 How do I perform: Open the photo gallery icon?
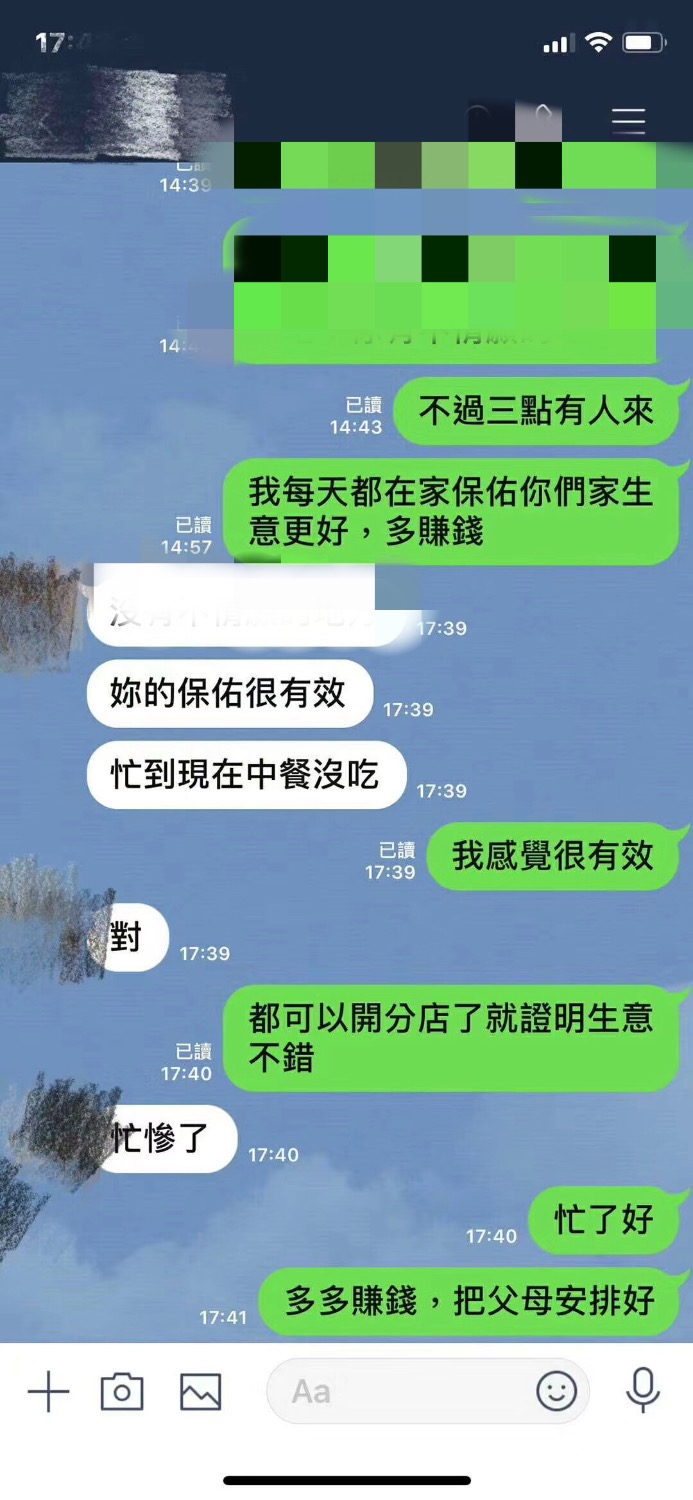[x=200, y=1391]
